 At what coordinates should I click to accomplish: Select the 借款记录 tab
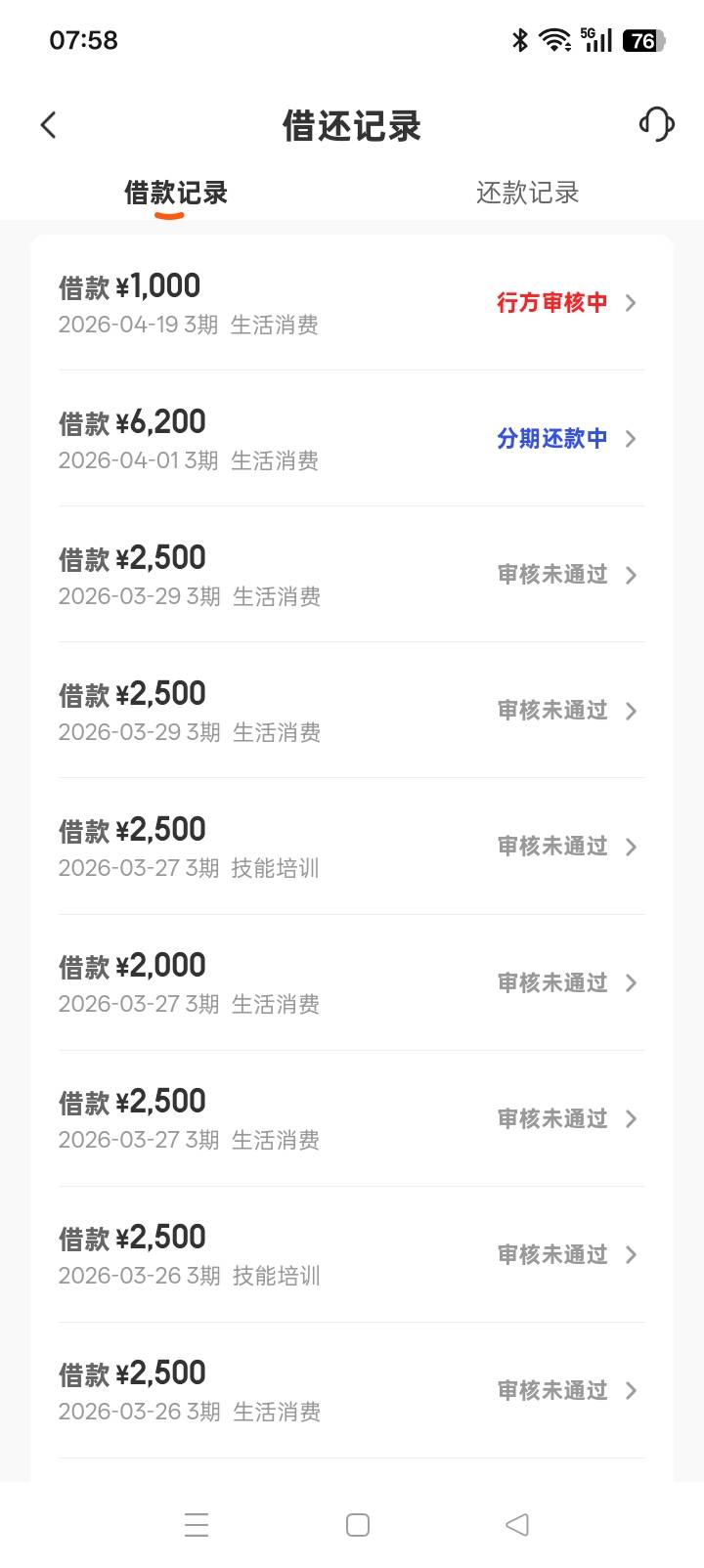176,193
